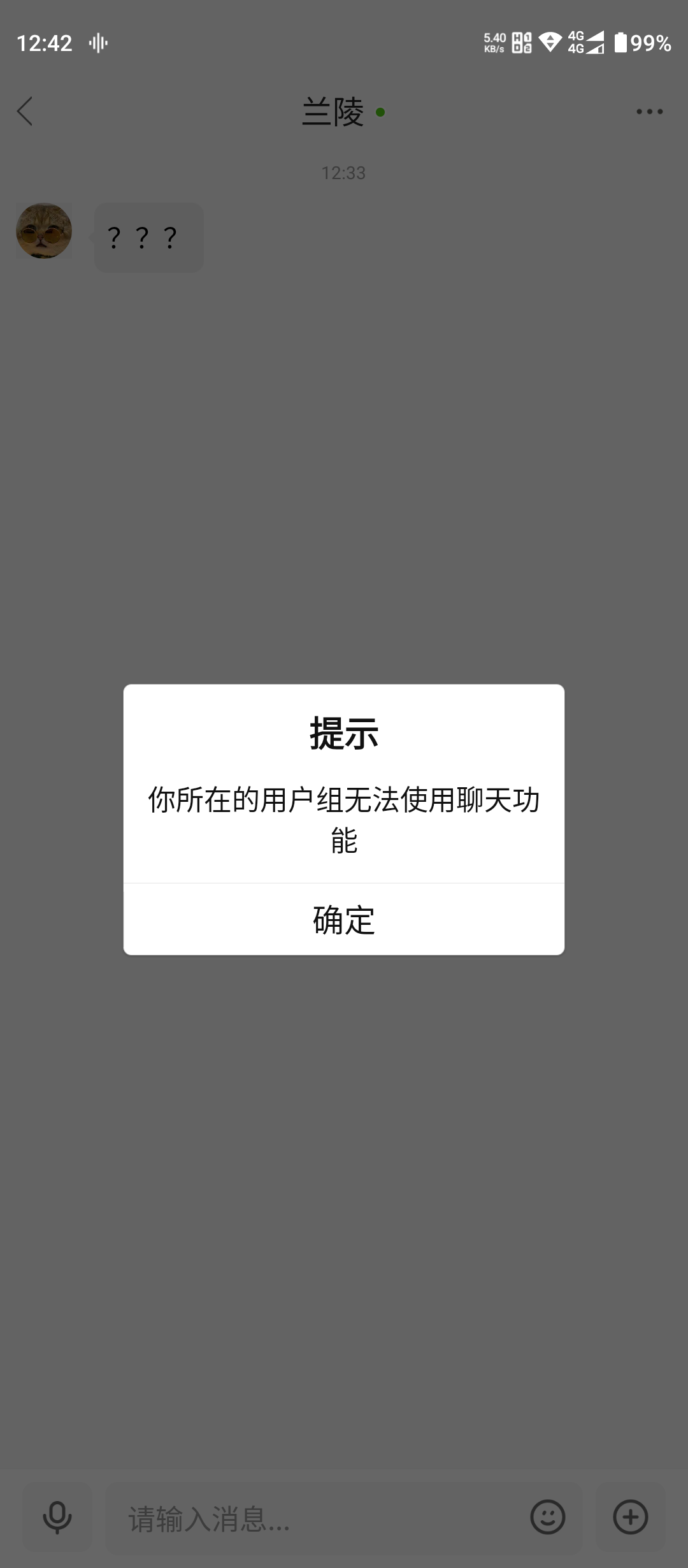Image resolution: width=688 pixels, height=1568 pixels.
Task: Open the plus attachments menu
Action: point(630,1517)
